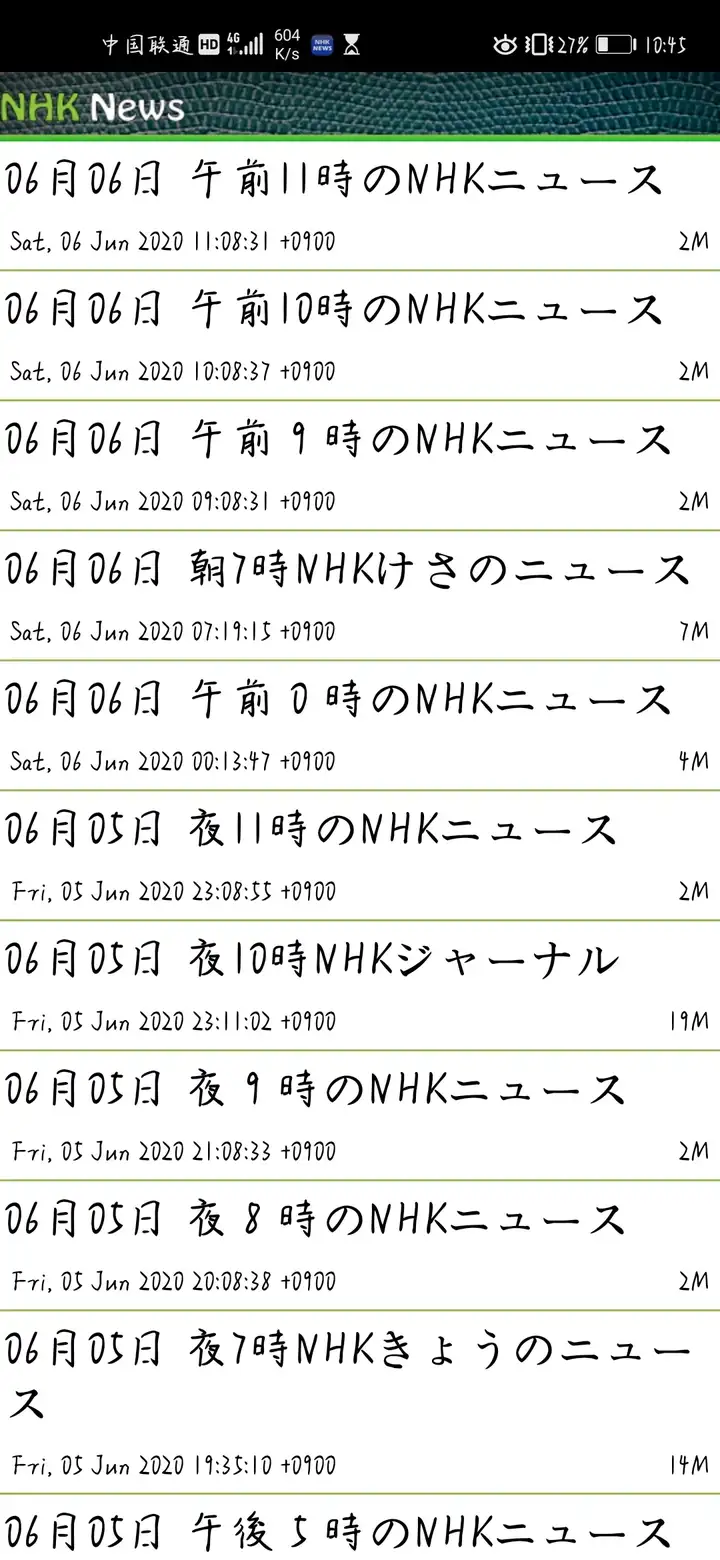The height and width of the screenshot is (1560, 720).
Task: Open 06月05日 夜7時NHKきょうのニュース
Action: 360,1403
